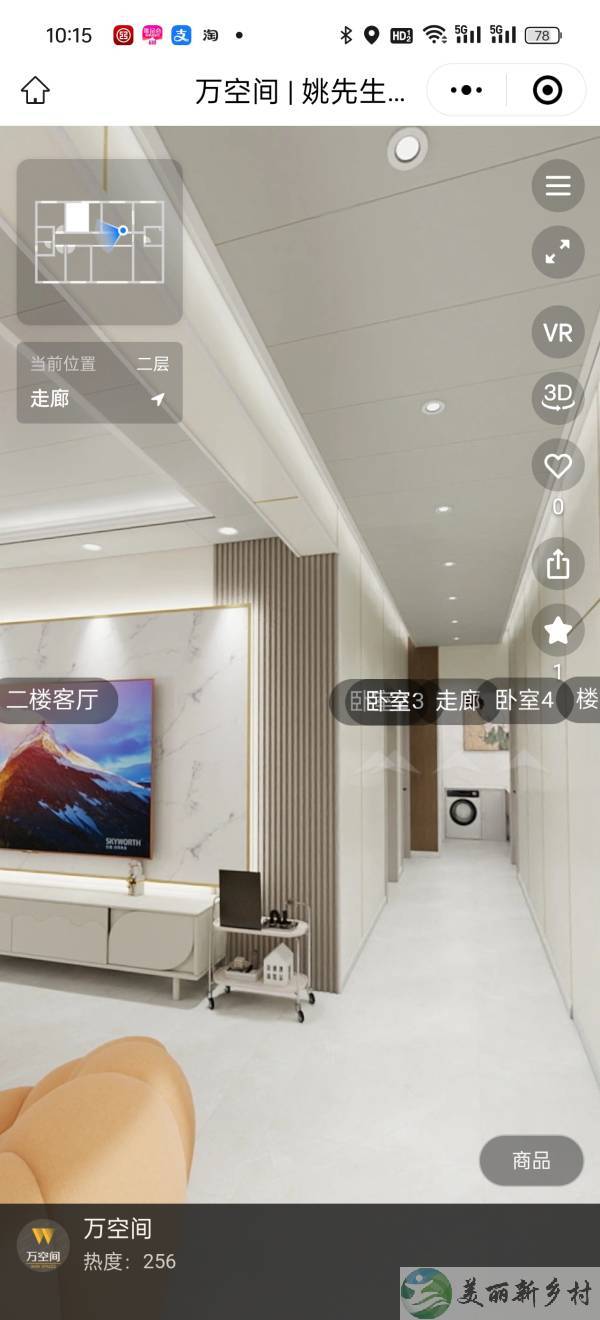600x1320 pixels.
Task: Switch to VR mode
Action: [x=557, y=332]
